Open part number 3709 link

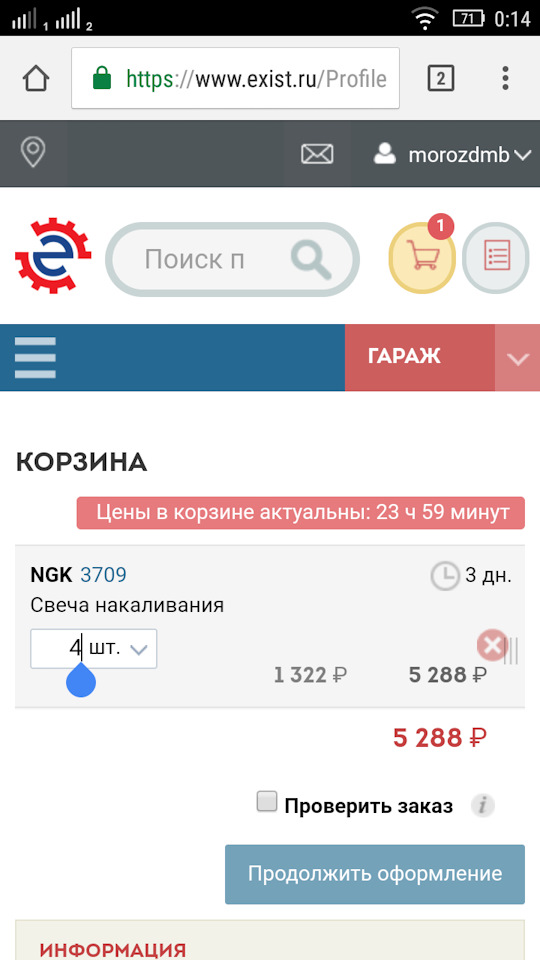(x=103, y=575)
